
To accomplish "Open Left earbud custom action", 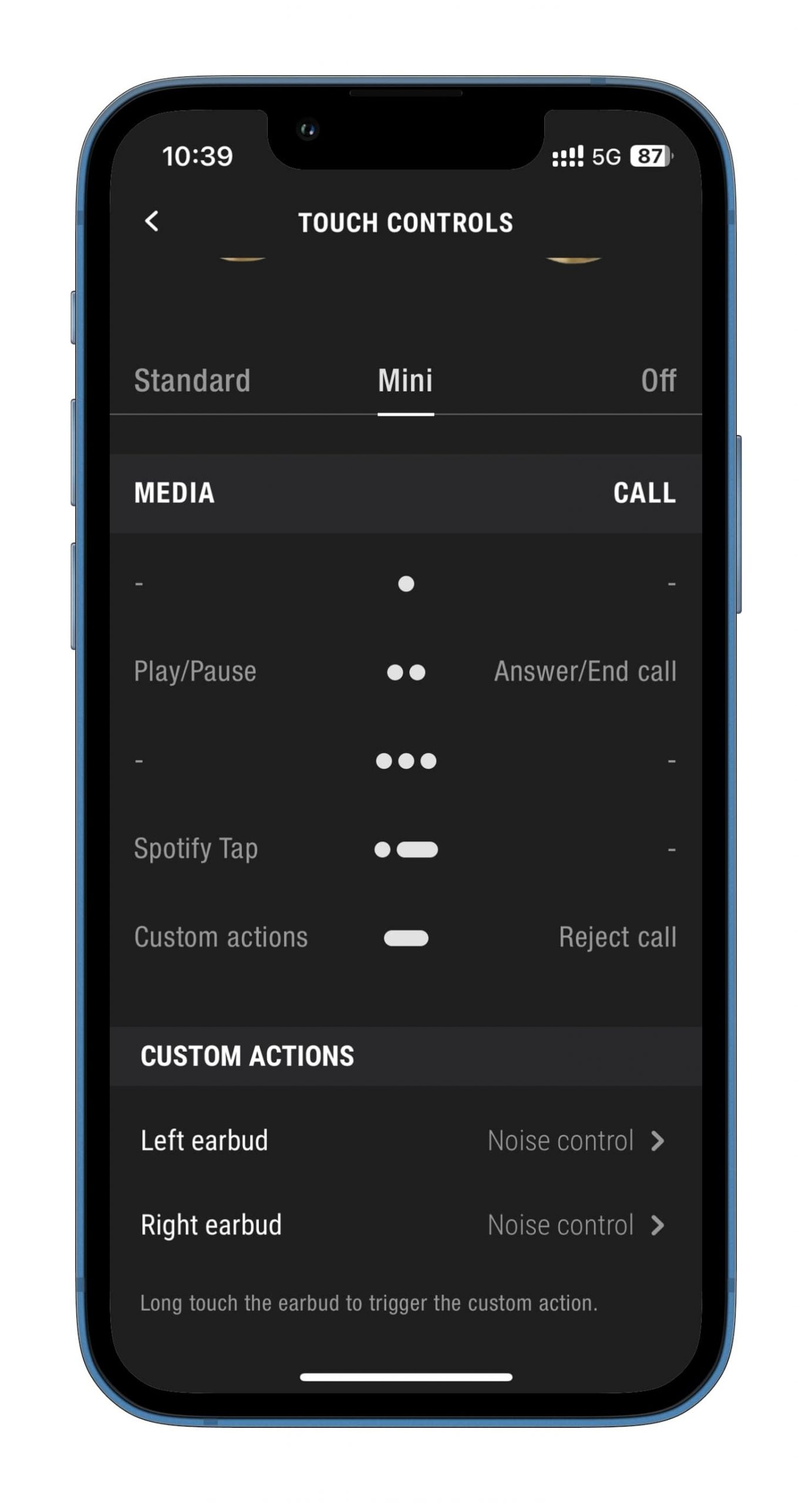I will coord(405,1141).
